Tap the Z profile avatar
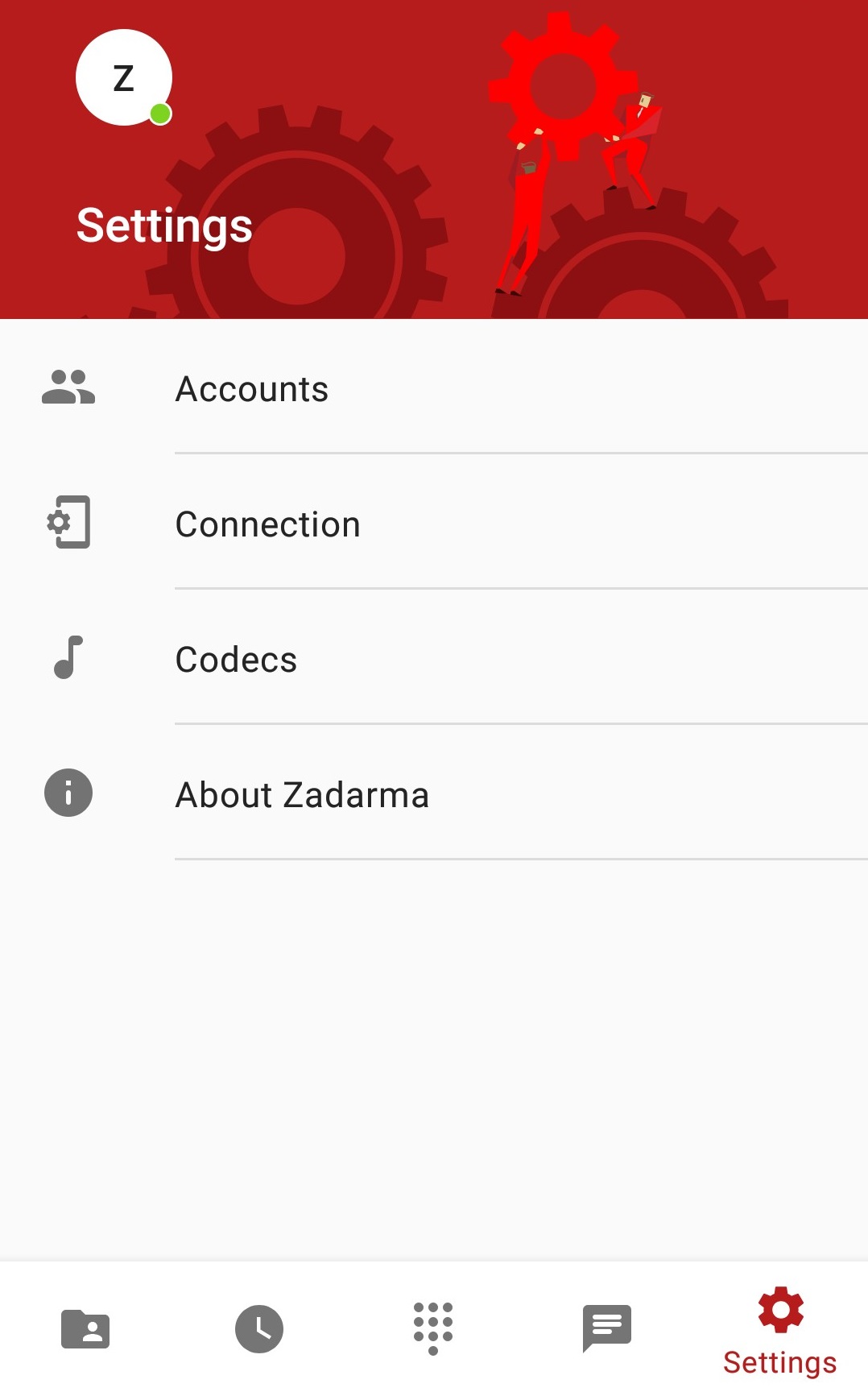Image resolution: width=868 pixels, height=1396 pixels. 124,77
